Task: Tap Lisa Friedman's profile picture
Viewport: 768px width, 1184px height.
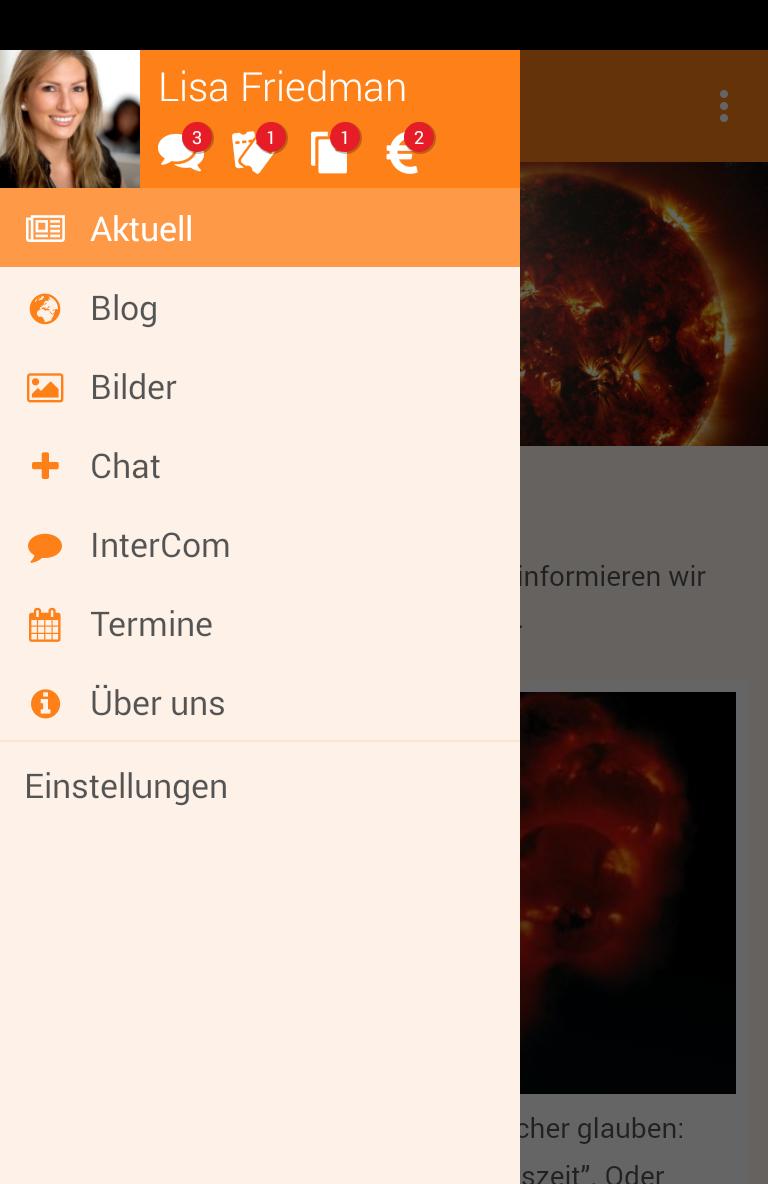Action: pos(70,119)
